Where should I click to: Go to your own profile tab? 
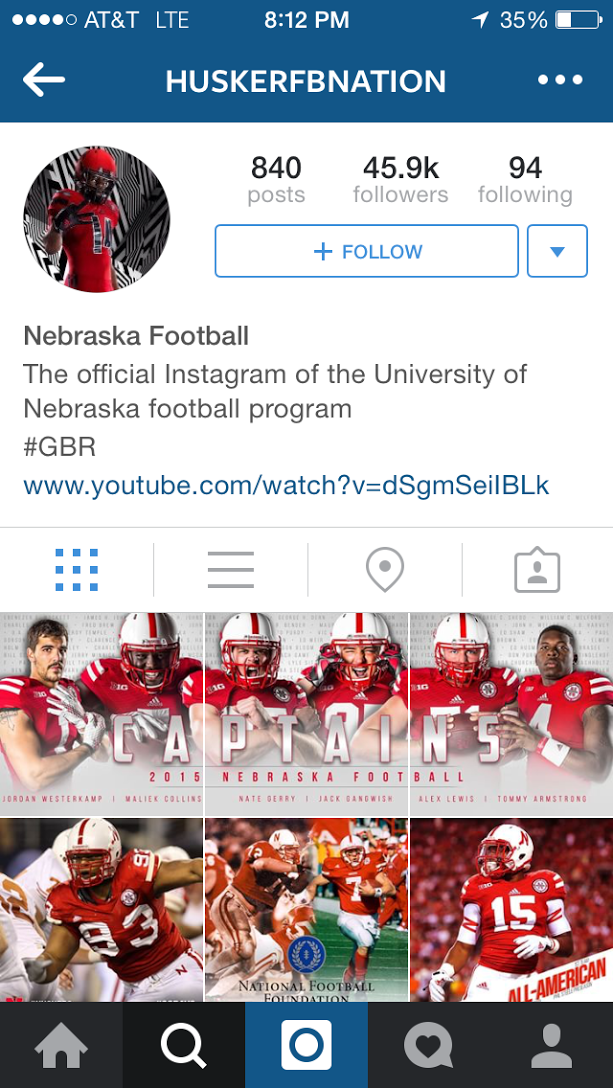pyautogui.click(x=551, y=1046)
